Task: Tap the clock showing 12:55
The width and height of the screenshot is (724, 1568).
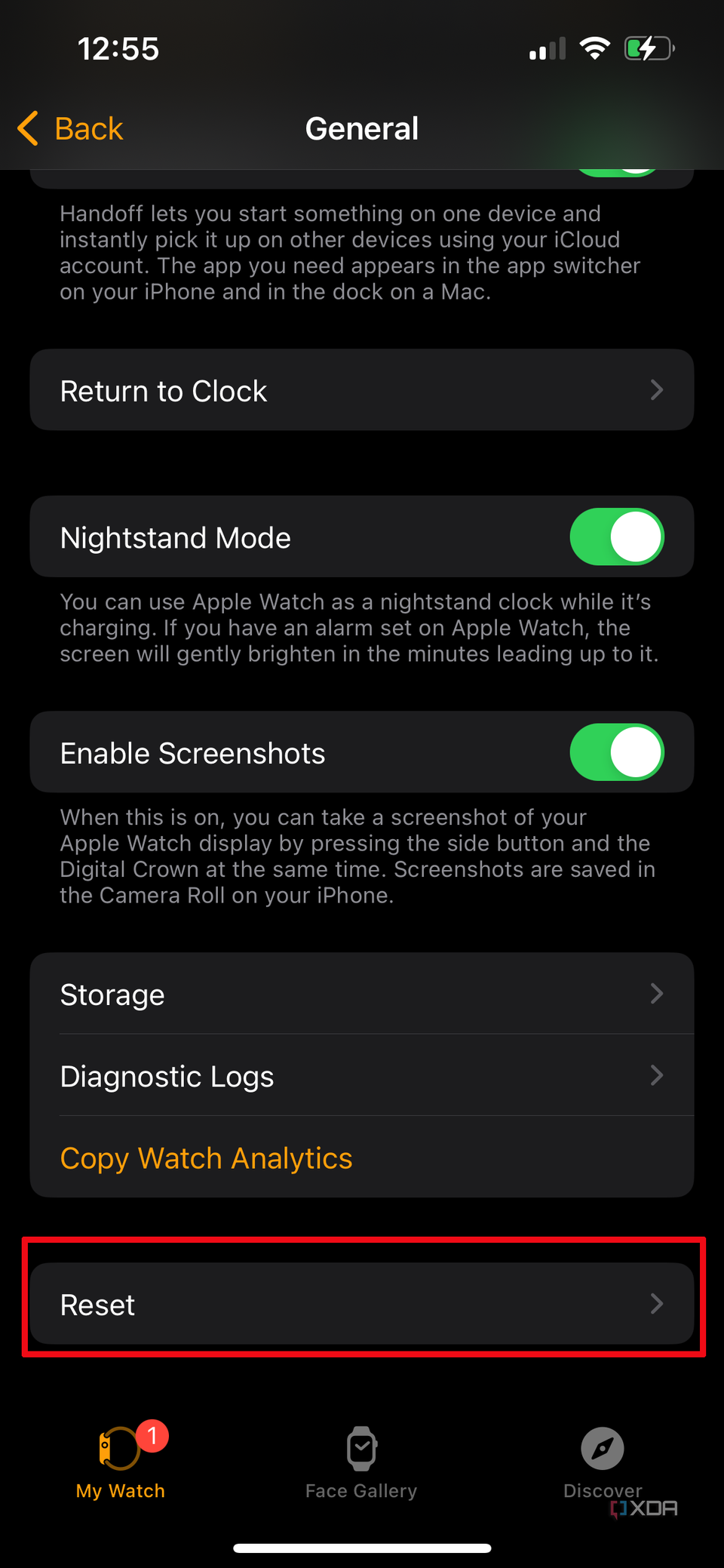Action: [120, 48]
